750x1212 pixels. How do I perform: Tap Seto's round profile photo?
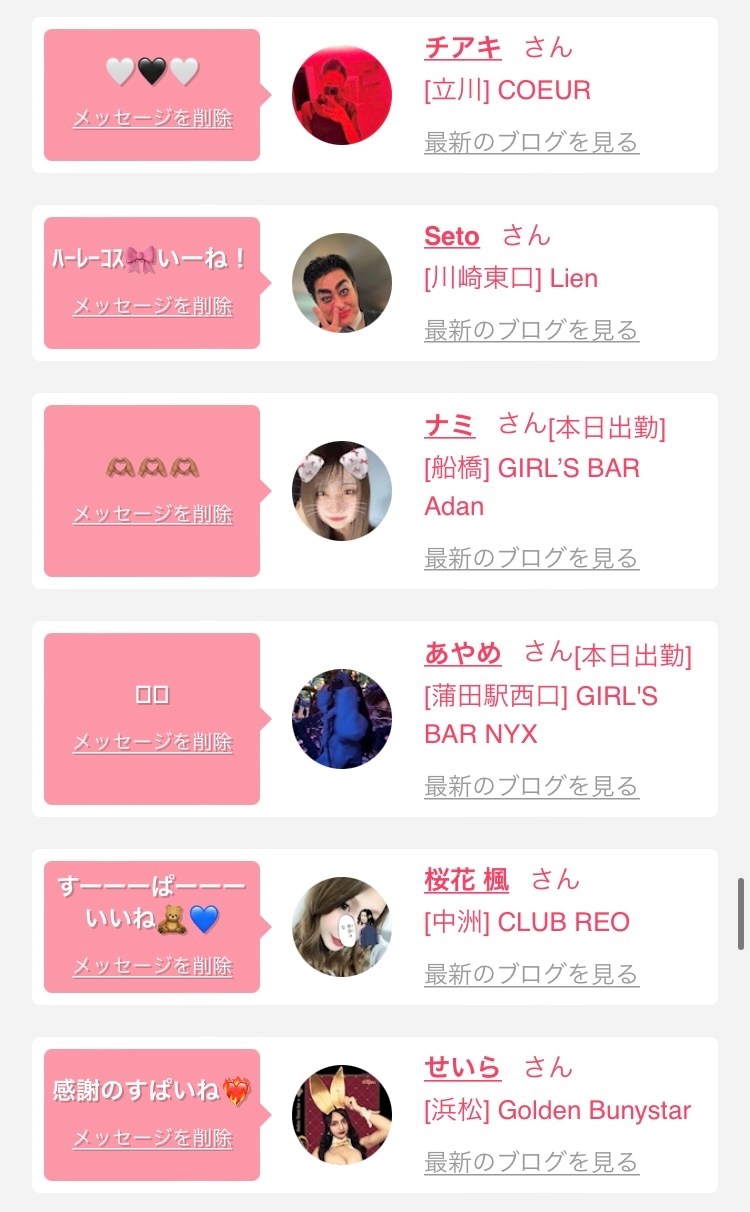click(342, 283)
